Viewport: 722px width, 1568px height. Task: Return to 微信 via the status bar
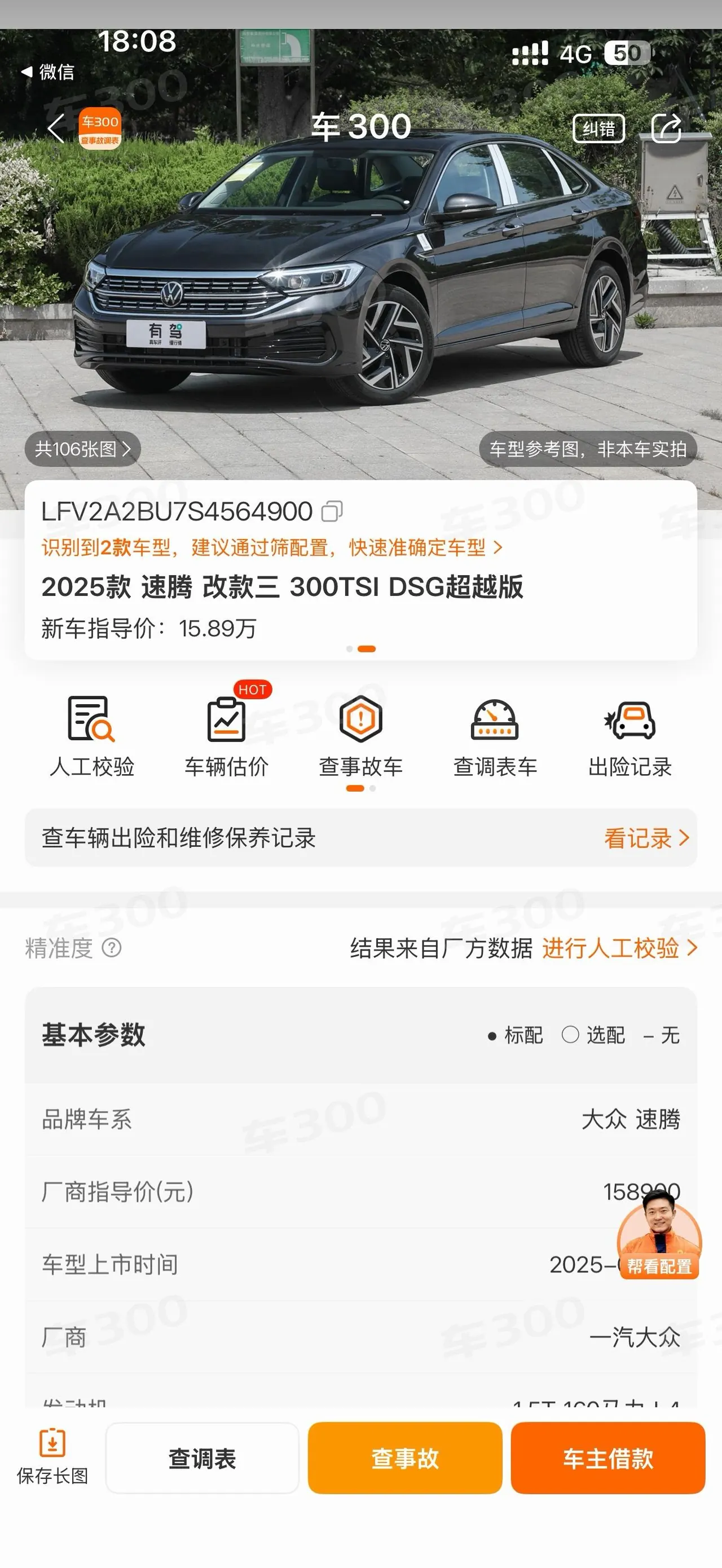coord(47,72)
